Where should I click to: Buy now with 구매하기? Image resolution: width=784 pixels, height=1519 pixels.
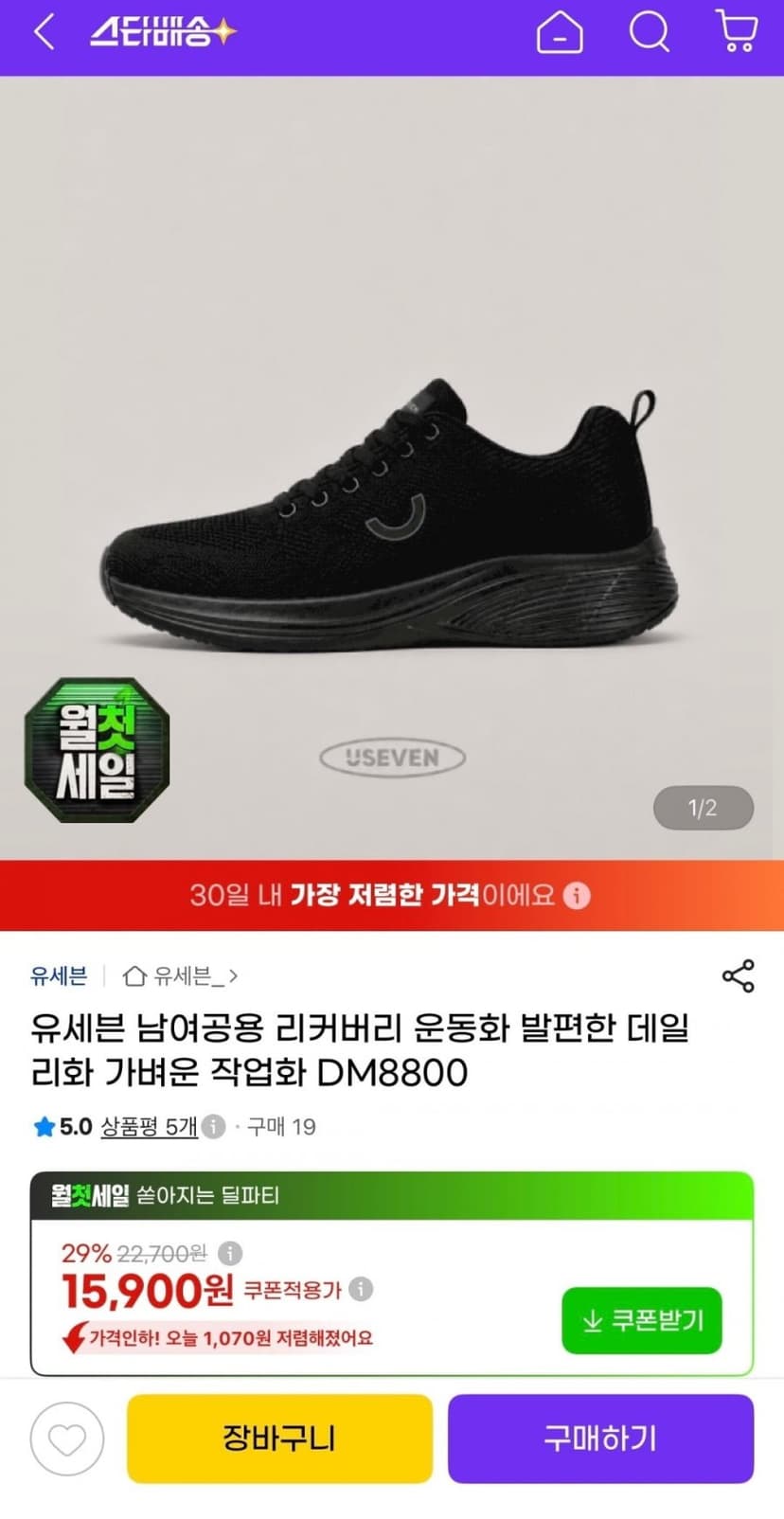coord(600,1439)
